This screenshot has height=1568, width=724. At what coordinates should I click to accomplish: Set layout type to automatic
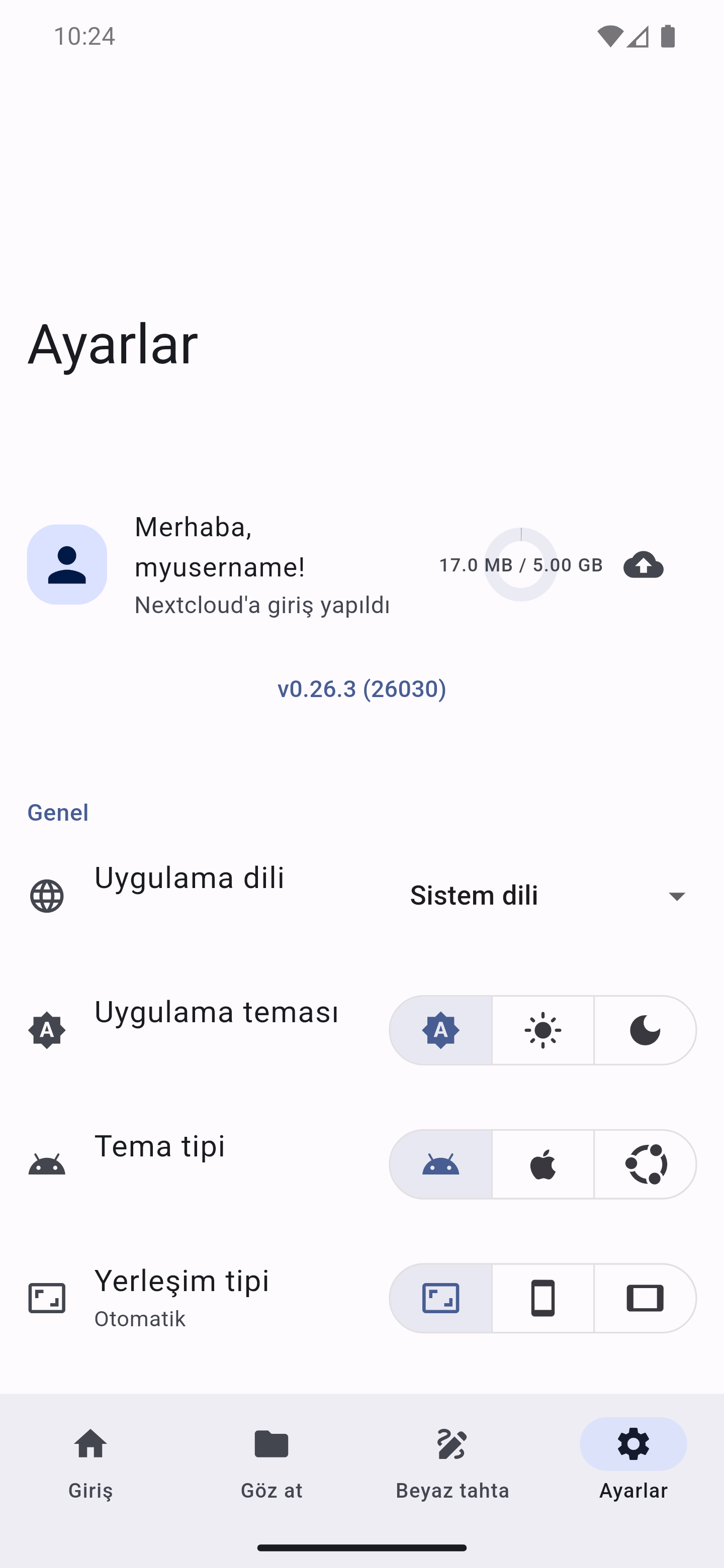[440, 1298]
